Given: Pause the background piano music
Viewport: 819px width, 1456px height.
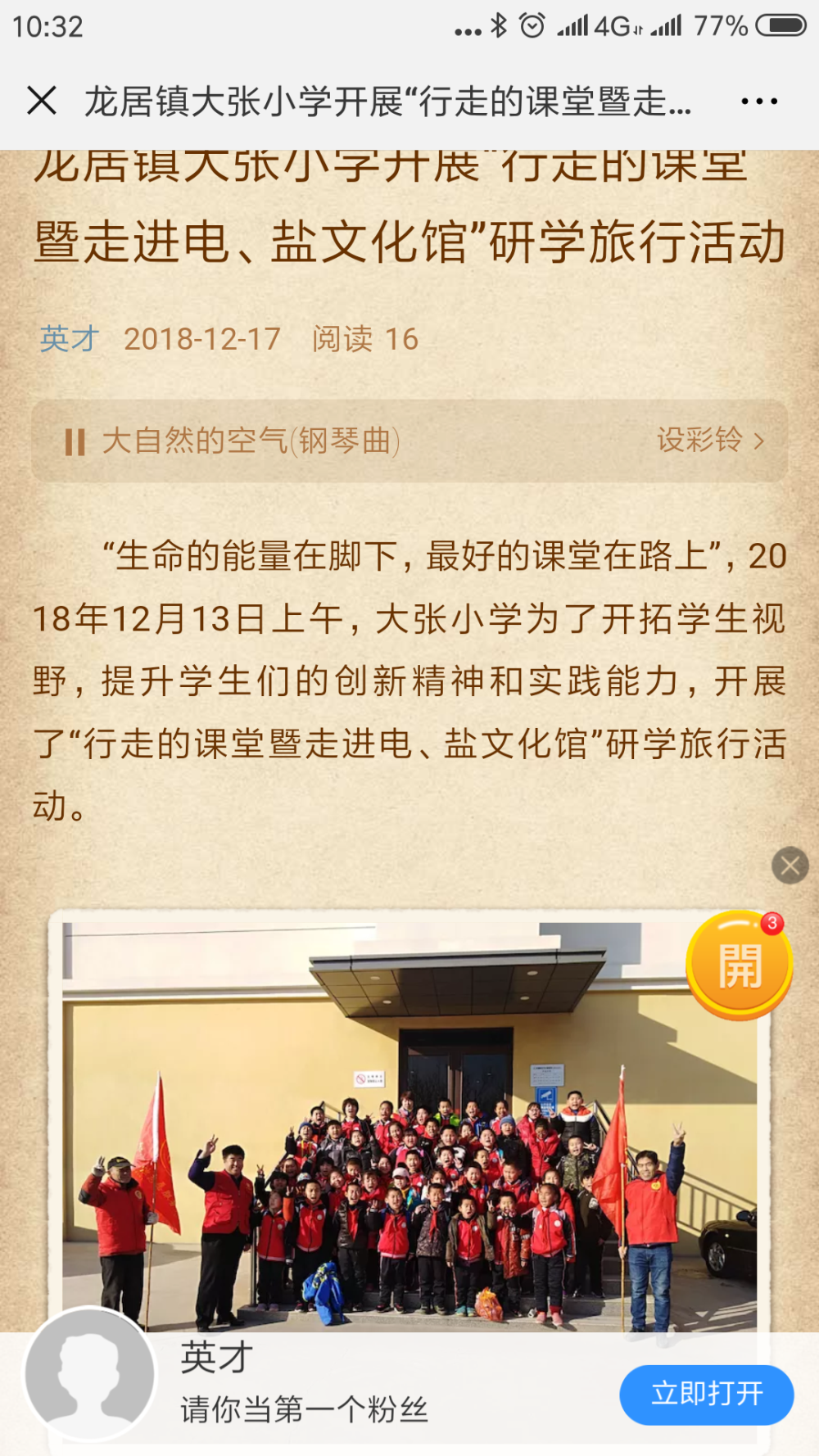Looking at the screenshot, I should (x=75, y=442).
